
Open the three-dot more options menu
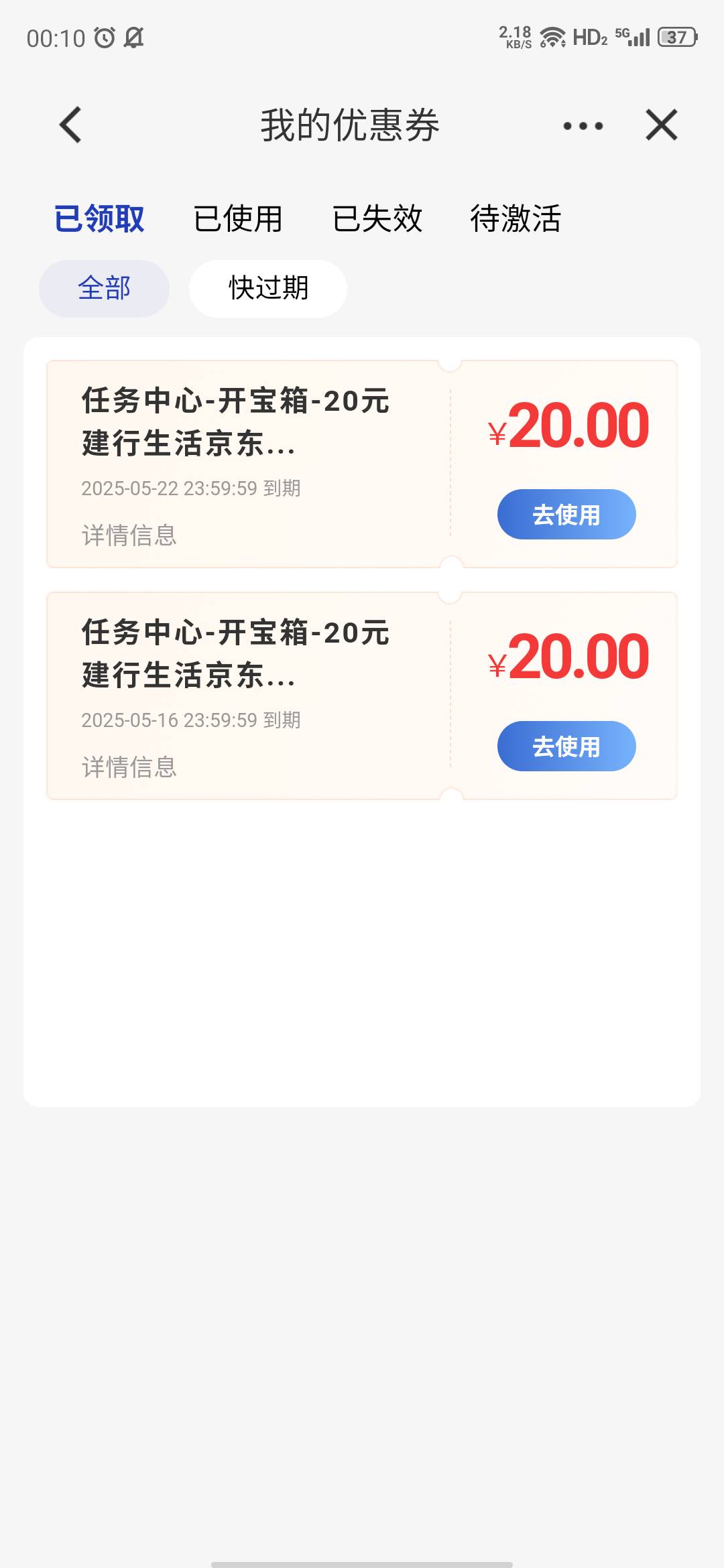[583, 126]
